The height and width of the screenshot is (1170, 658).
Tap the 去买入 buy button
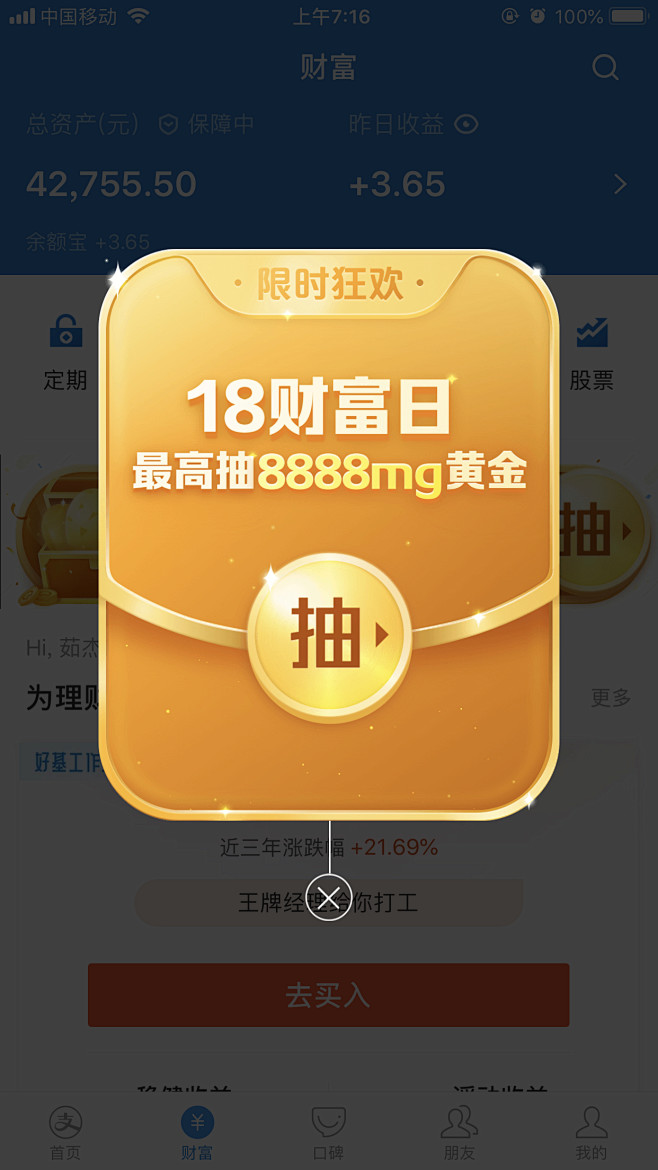(329, 995)
